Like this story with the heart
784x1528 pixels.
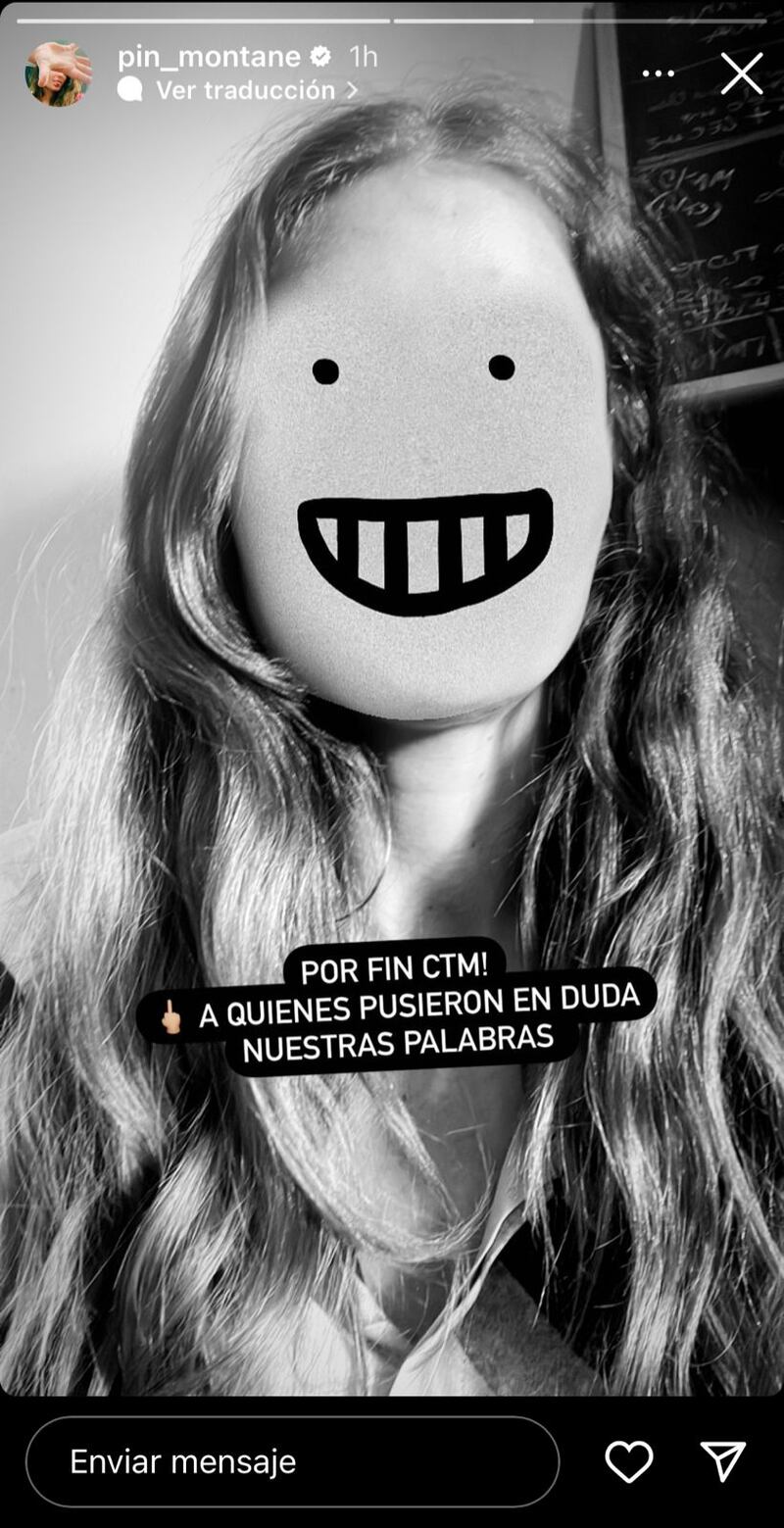click(x=629, y=1461)
